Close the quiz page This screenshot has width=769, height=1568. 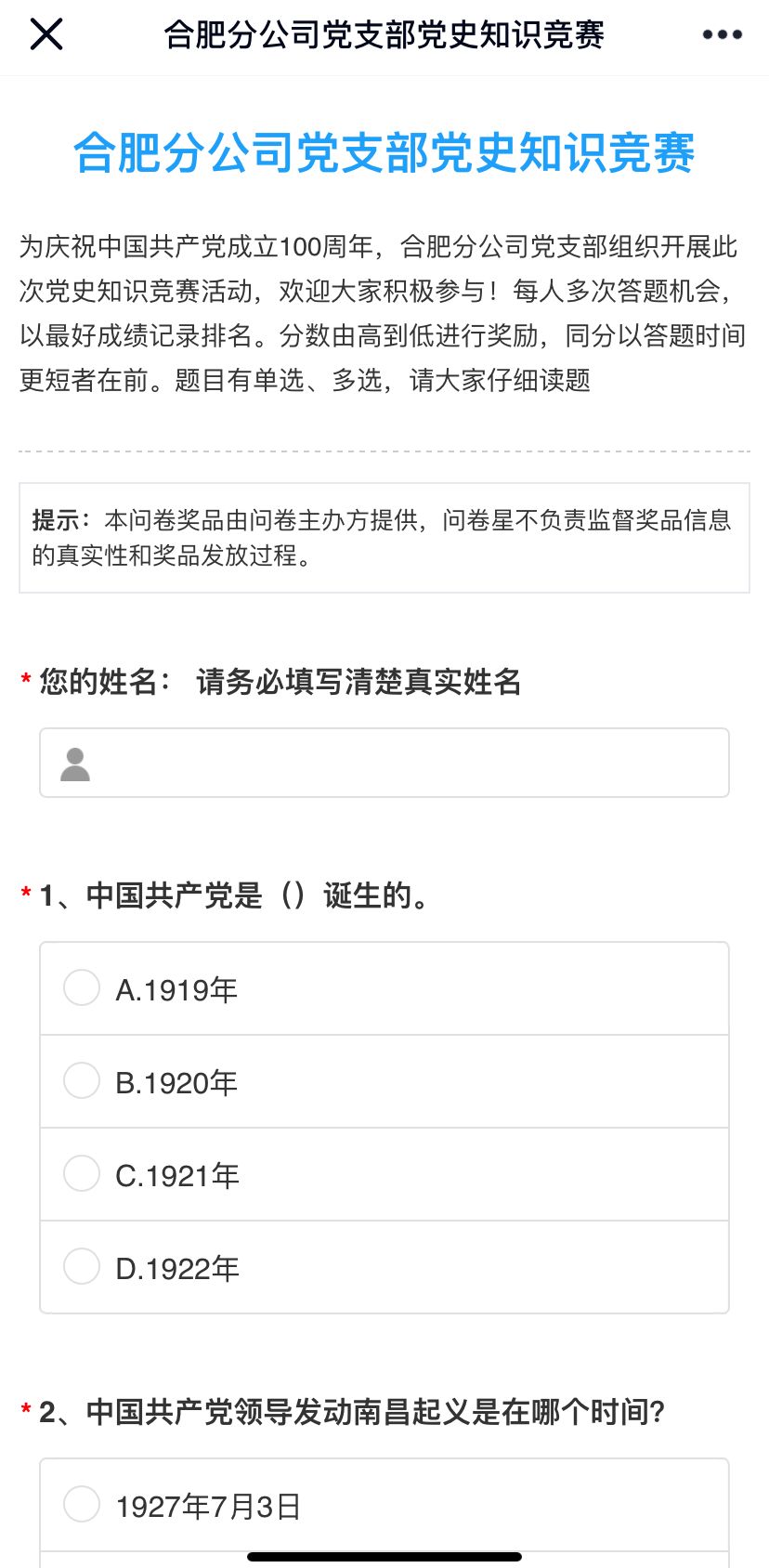point(46,34)
